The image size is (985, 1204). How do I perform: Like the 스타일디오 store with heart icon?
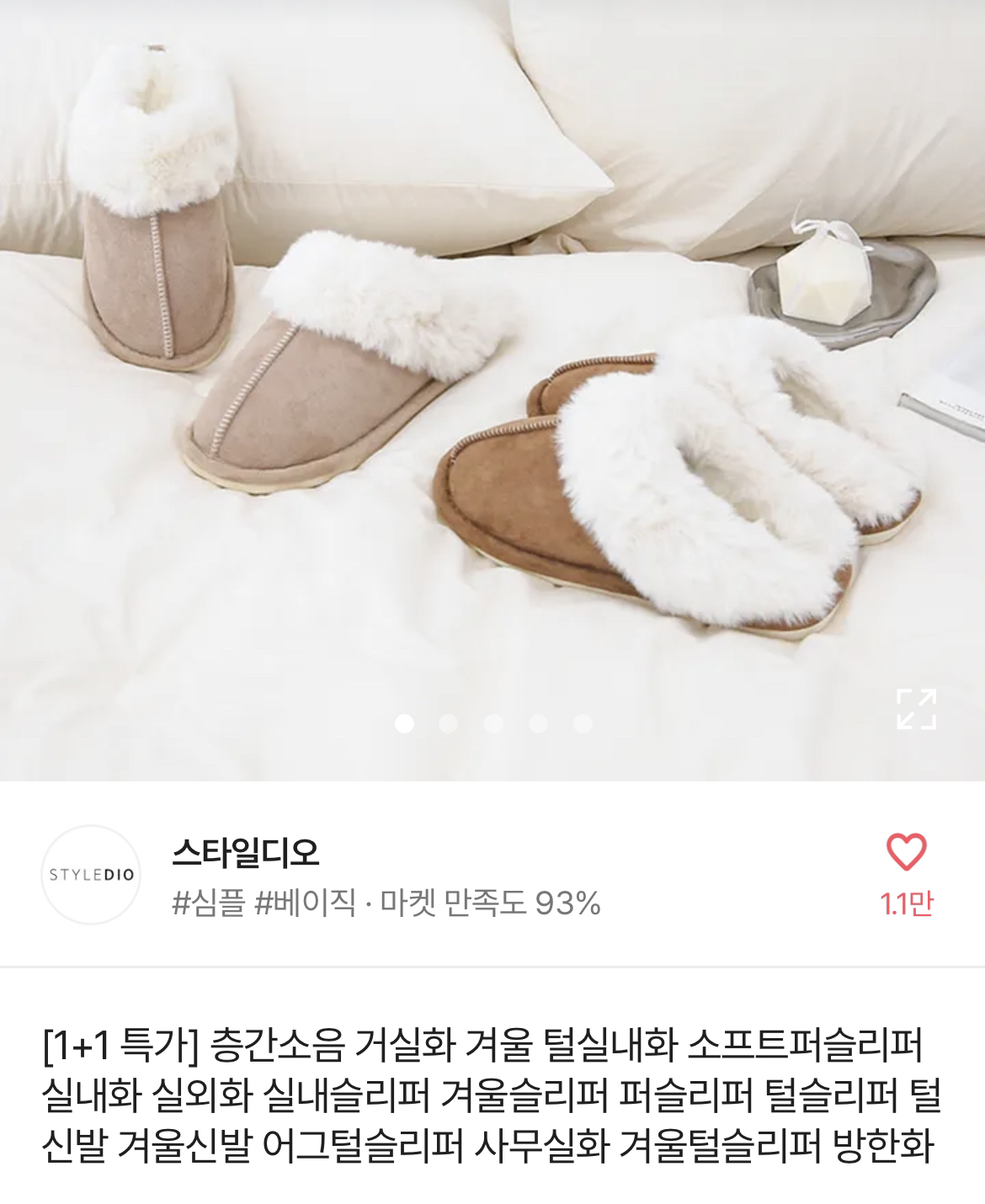pyautogui.click(x=907, y=853)
